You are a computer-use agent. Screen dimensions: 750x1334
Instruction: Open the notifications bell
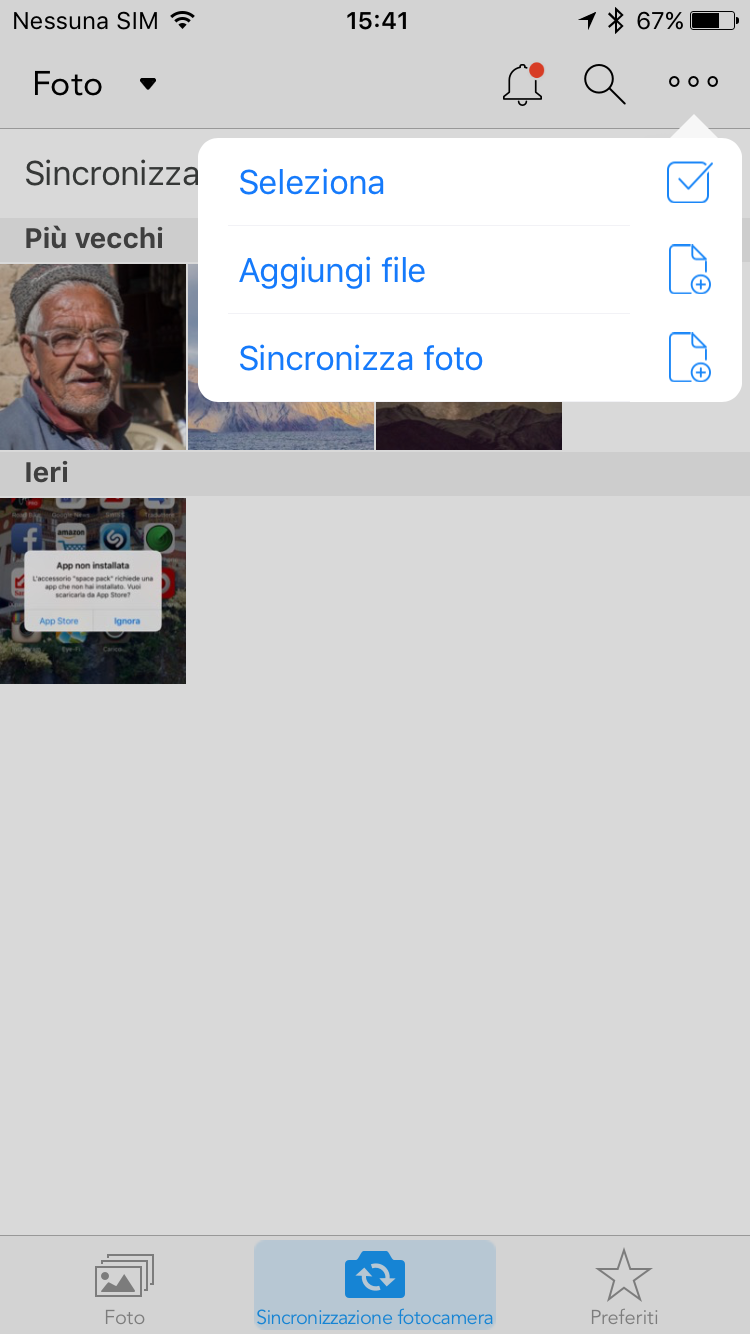[523, 84]
